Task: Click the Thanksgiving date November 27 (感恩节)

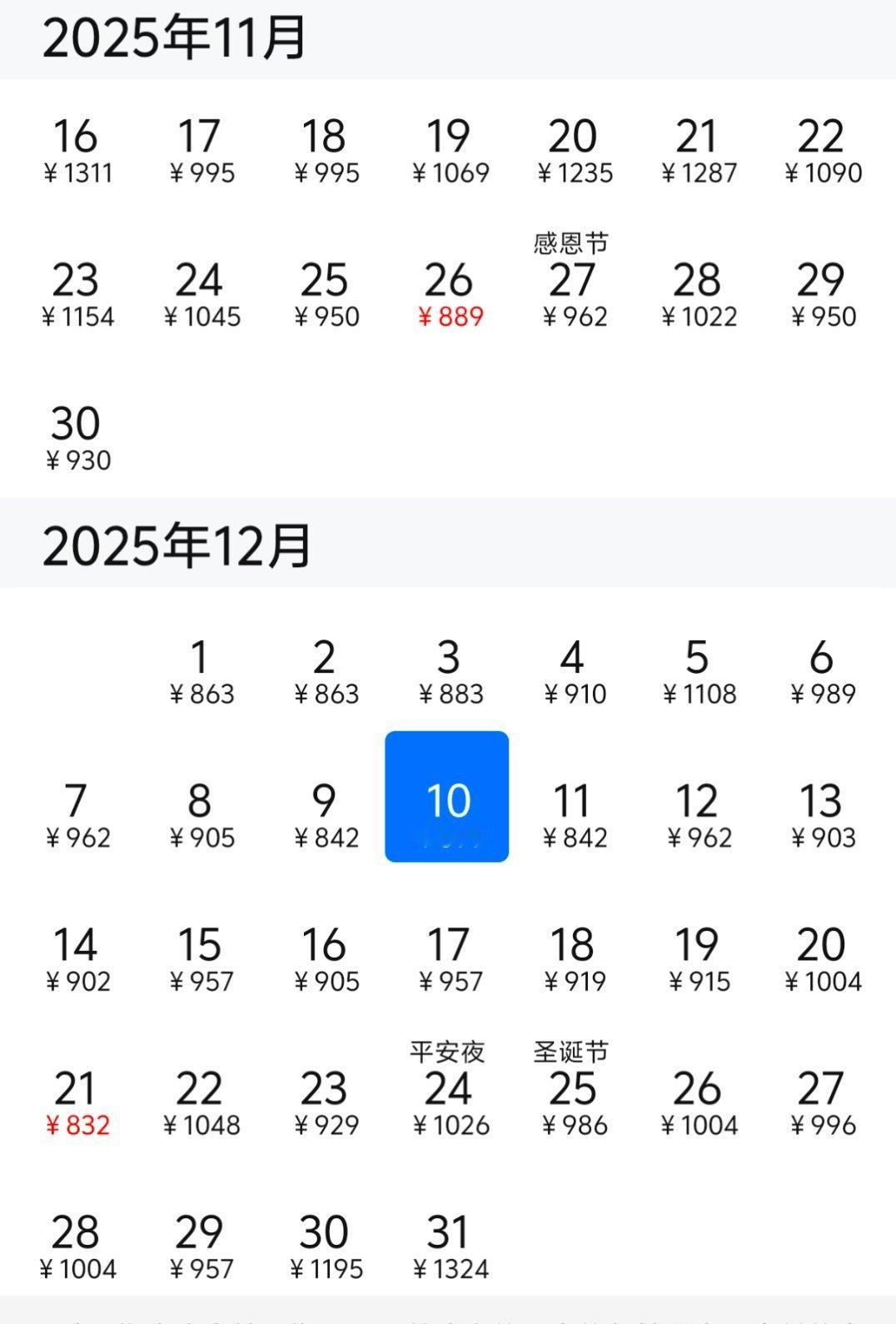Action: coord(572,291)
